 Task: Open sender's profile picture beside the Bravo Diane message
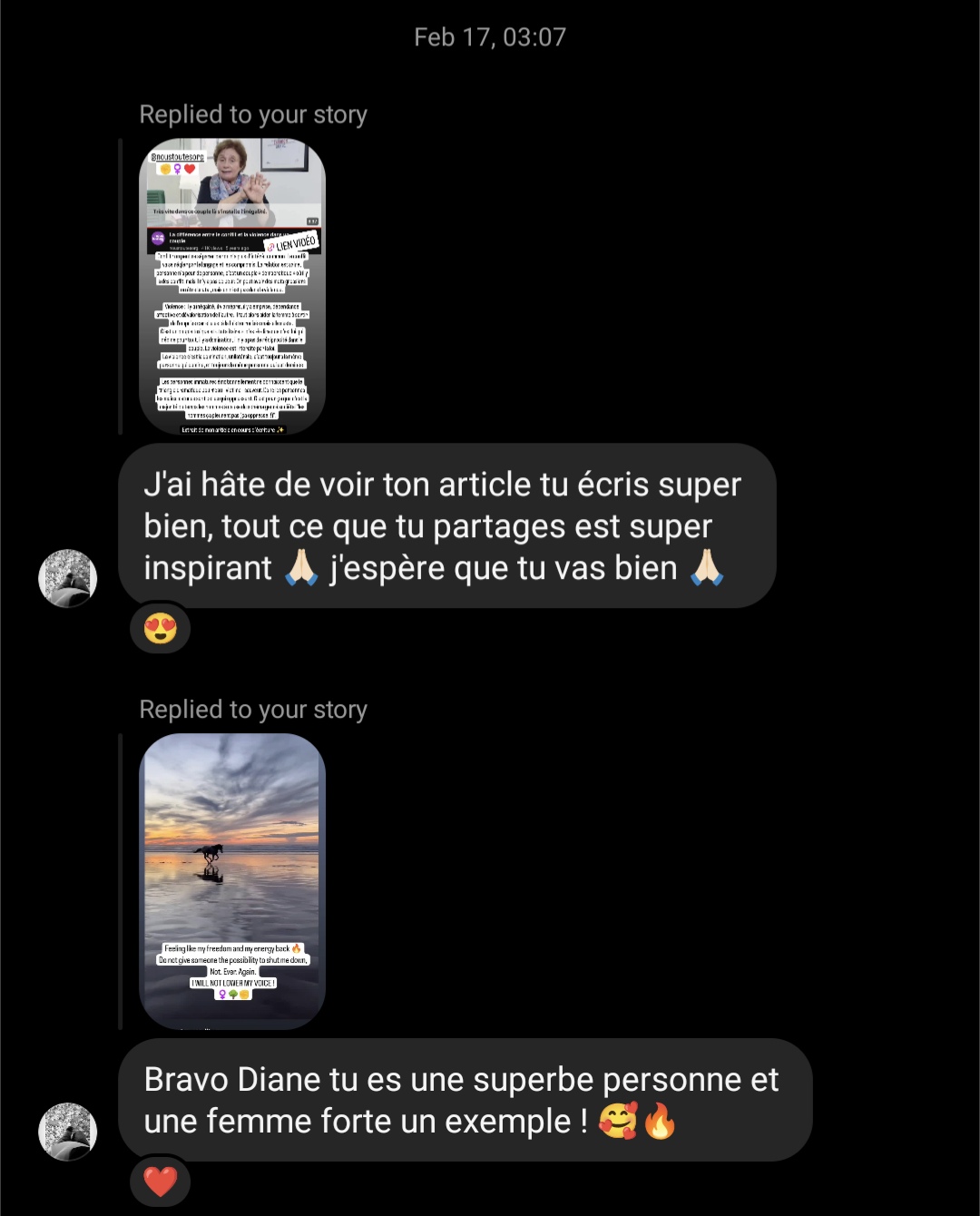68,1132
